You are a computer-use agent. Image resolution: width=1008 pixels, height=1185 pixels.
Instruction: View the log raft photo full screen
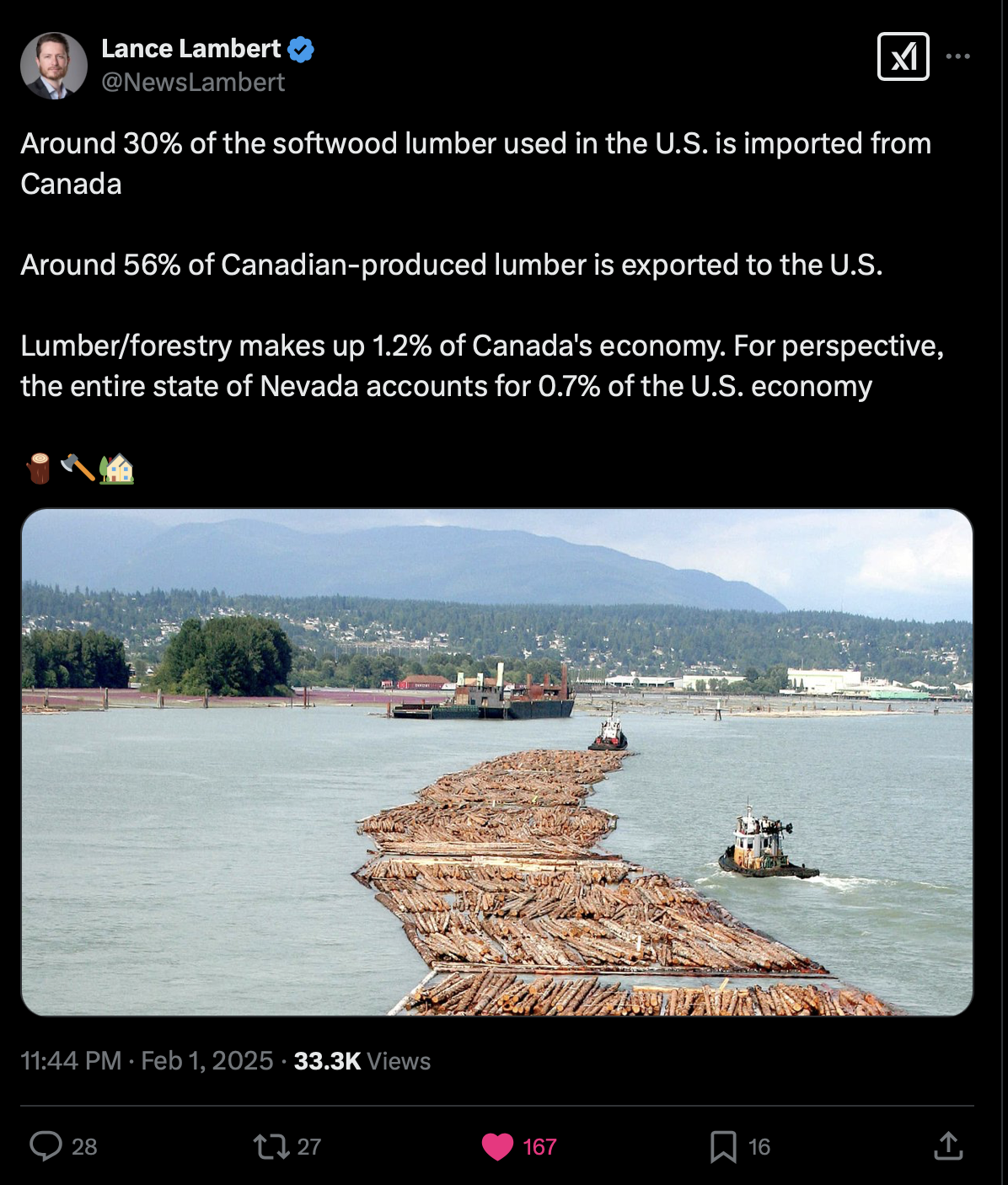(x=497, y=762)
